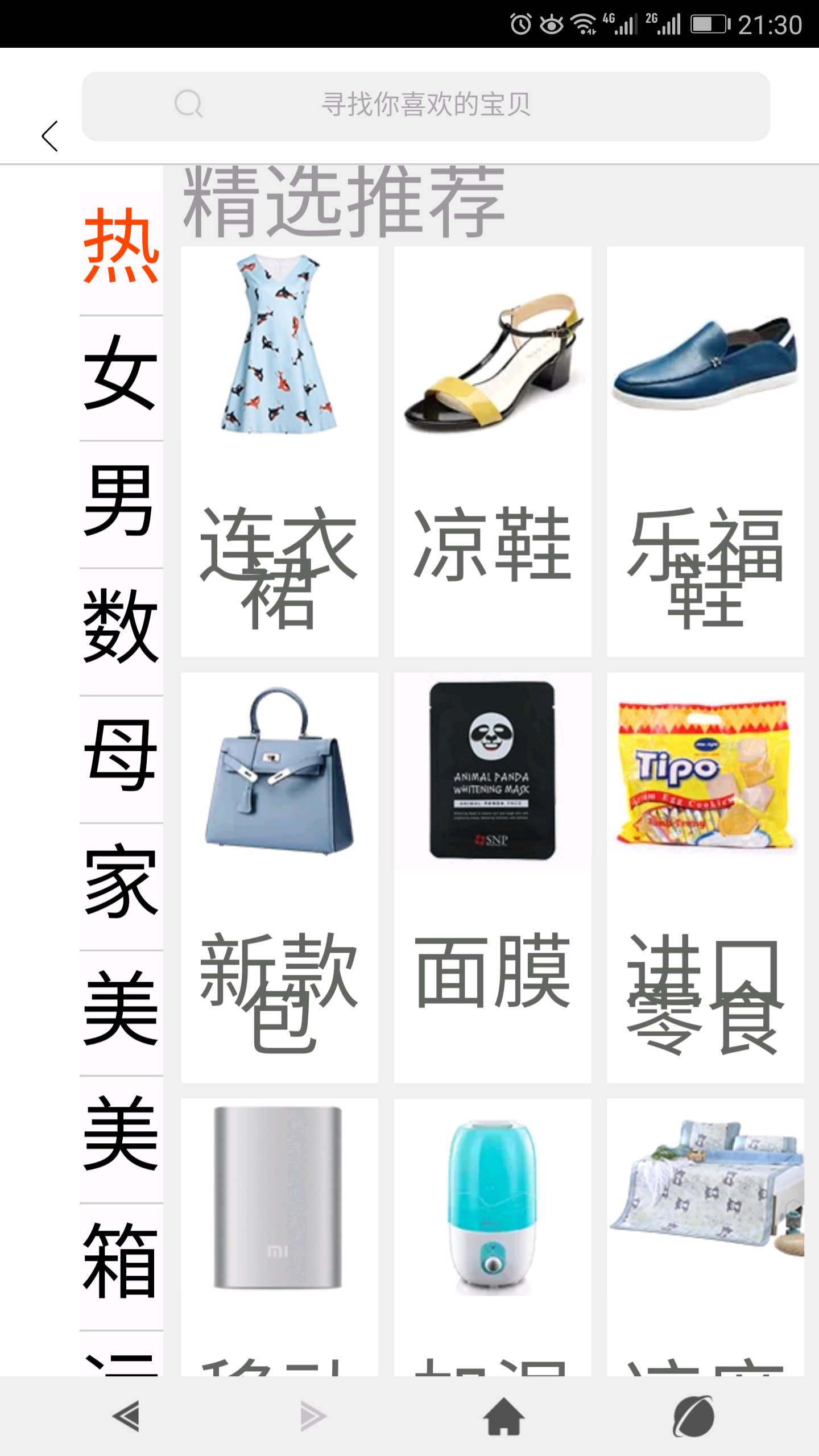Open the browser globe icon in the toolbar
Viewport: 819px width, 1456px height.
coord(694,1416)
